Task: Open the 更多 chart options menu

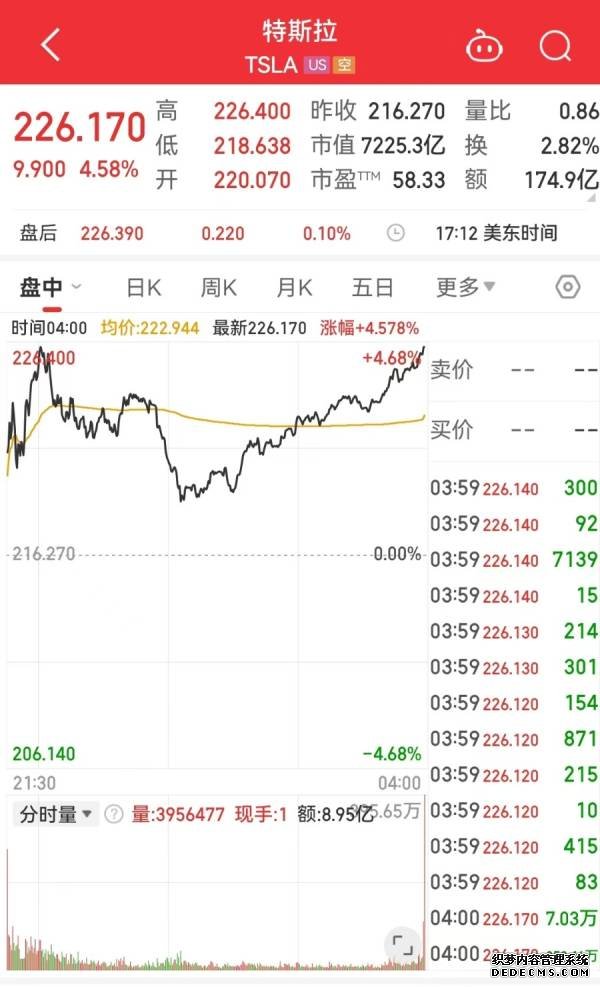Action: (465, 287)
